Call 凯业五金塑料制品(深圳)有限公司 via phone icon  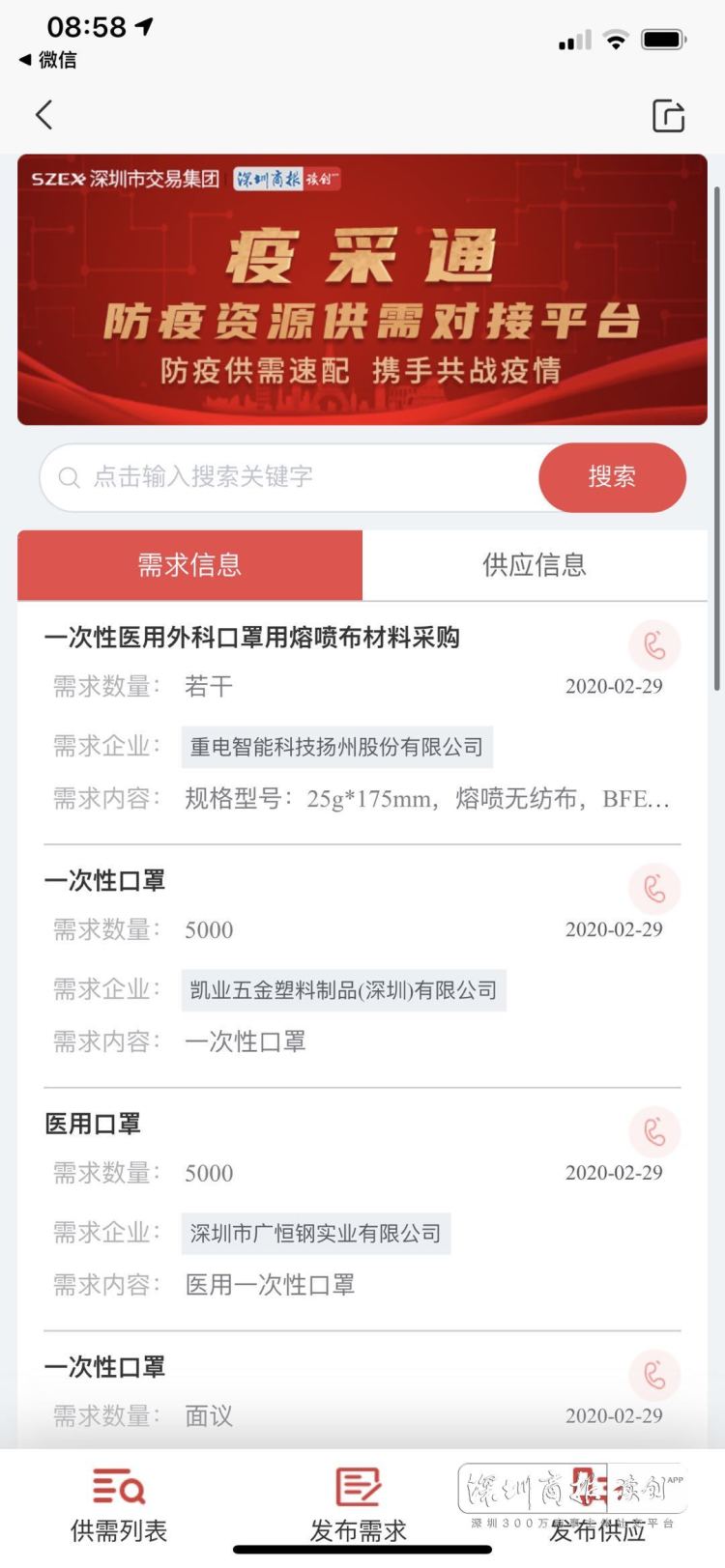click(x=654, y=889)
